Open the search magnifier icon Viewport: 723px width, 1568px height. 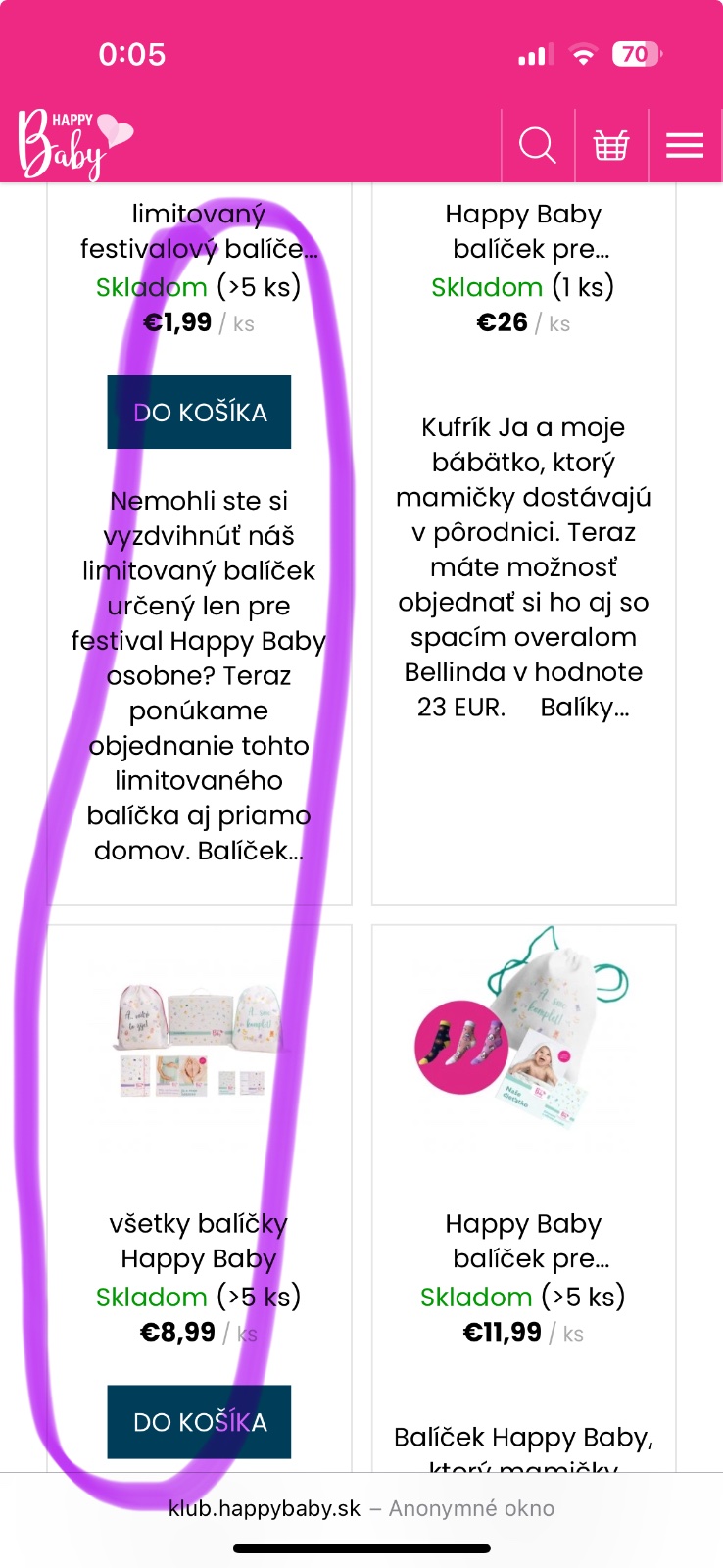pos(537,146)
